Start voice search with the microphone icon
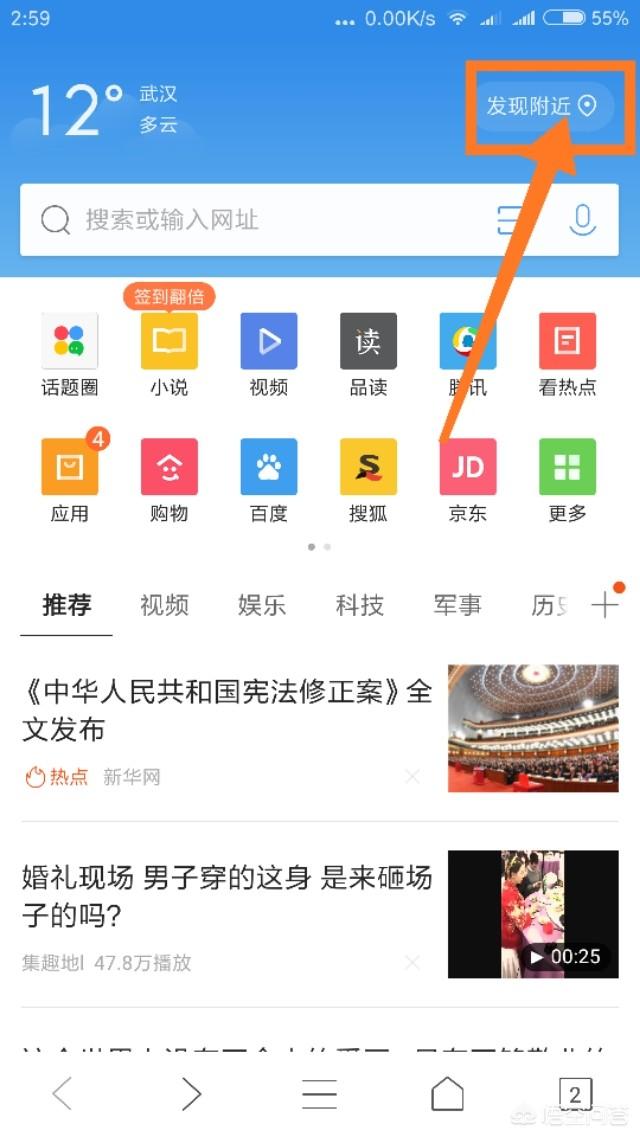Screen dimensions: 640x1137 click(x=582, y=220)
